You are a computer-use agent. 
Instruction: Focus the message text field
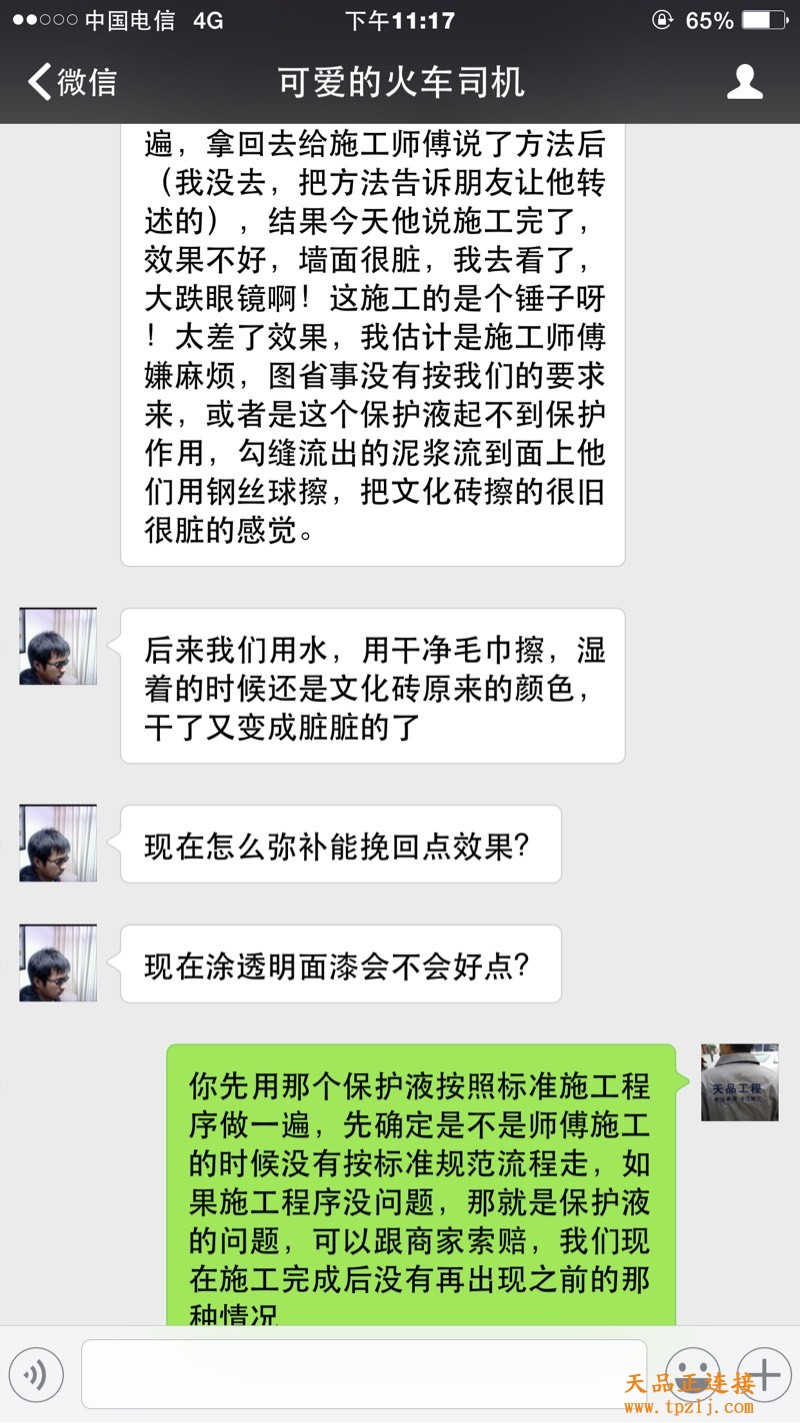click(364, 1375)
